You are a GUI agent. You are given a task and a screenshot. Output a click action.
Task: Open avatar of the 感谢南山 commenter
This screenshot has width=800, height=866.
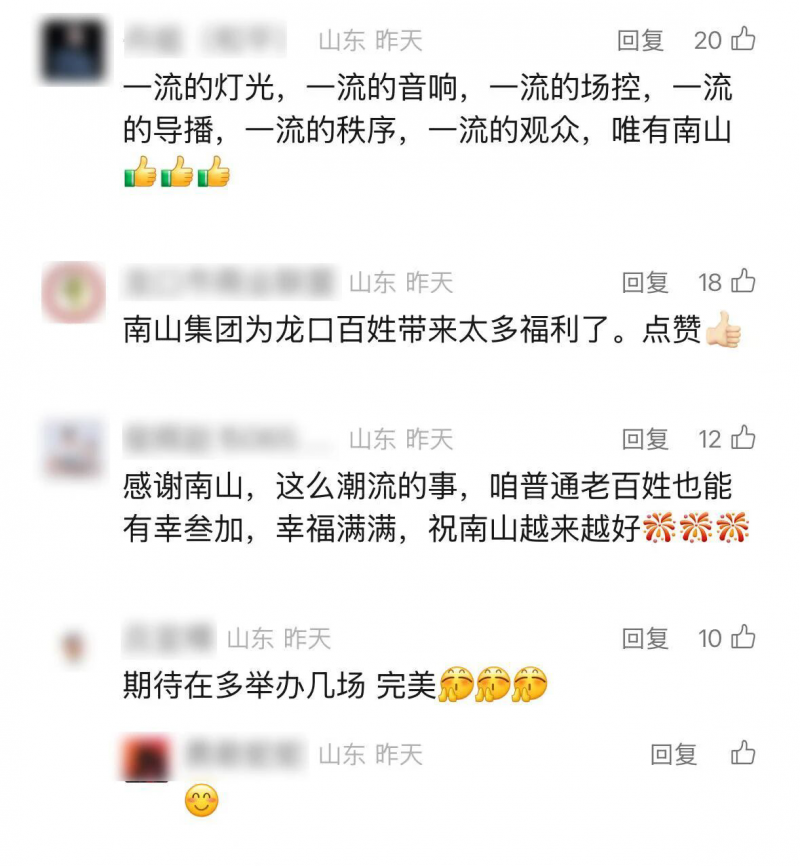pyautogui.click(x=73, y=447)
